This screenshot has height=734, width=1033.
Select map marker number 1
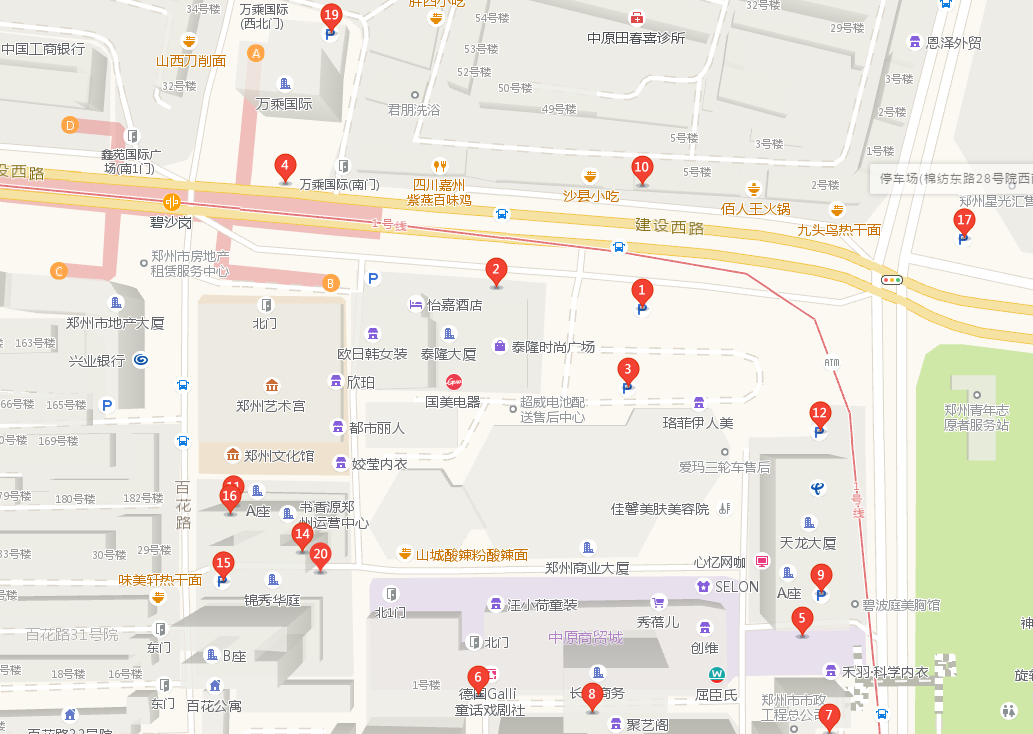642,291
